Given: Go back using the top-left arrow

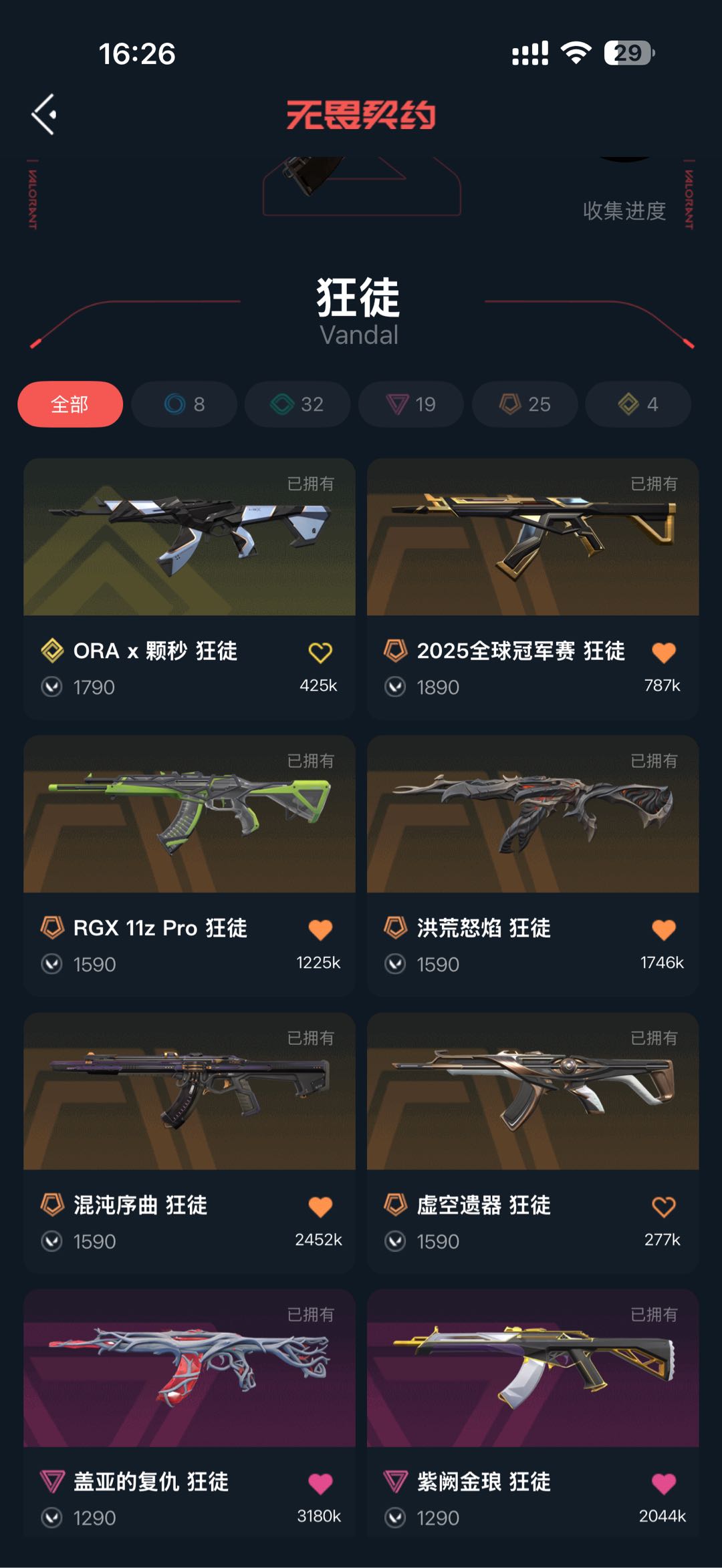Looking at the screenshot, I should click(44, 114).
